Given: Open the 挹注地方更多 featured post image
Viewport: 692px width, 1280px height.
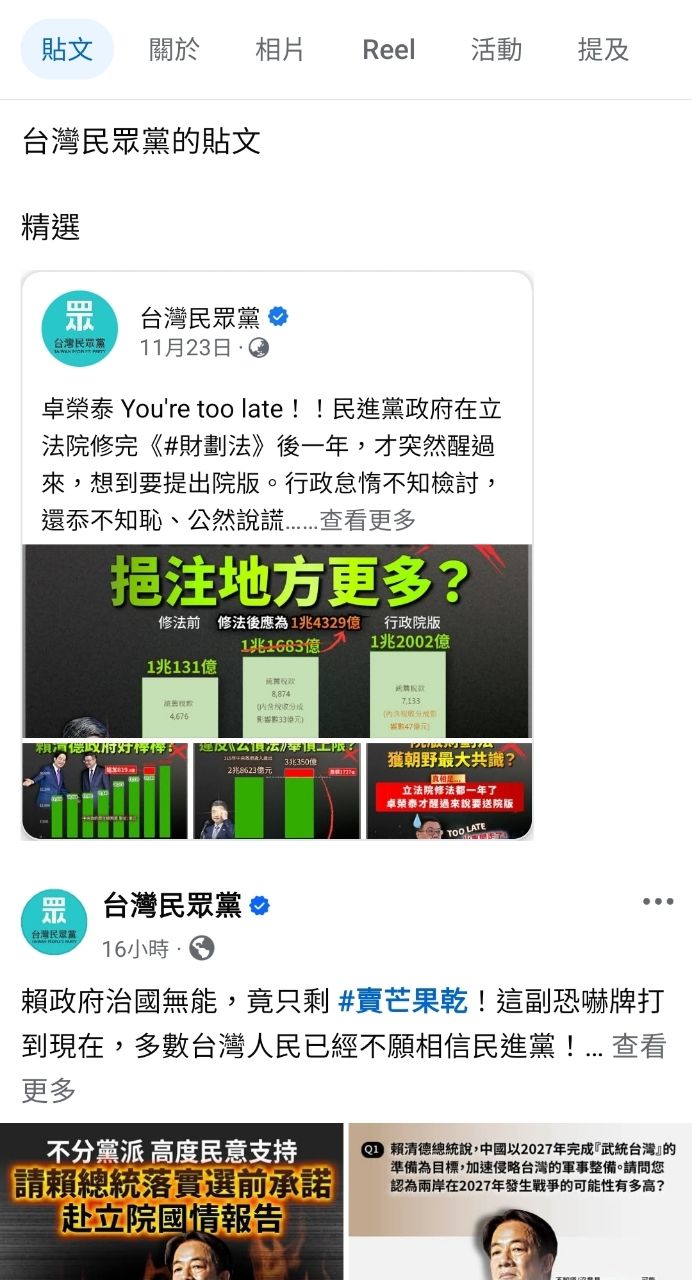Looking at the screenshot, I should [x=277, y=642].
